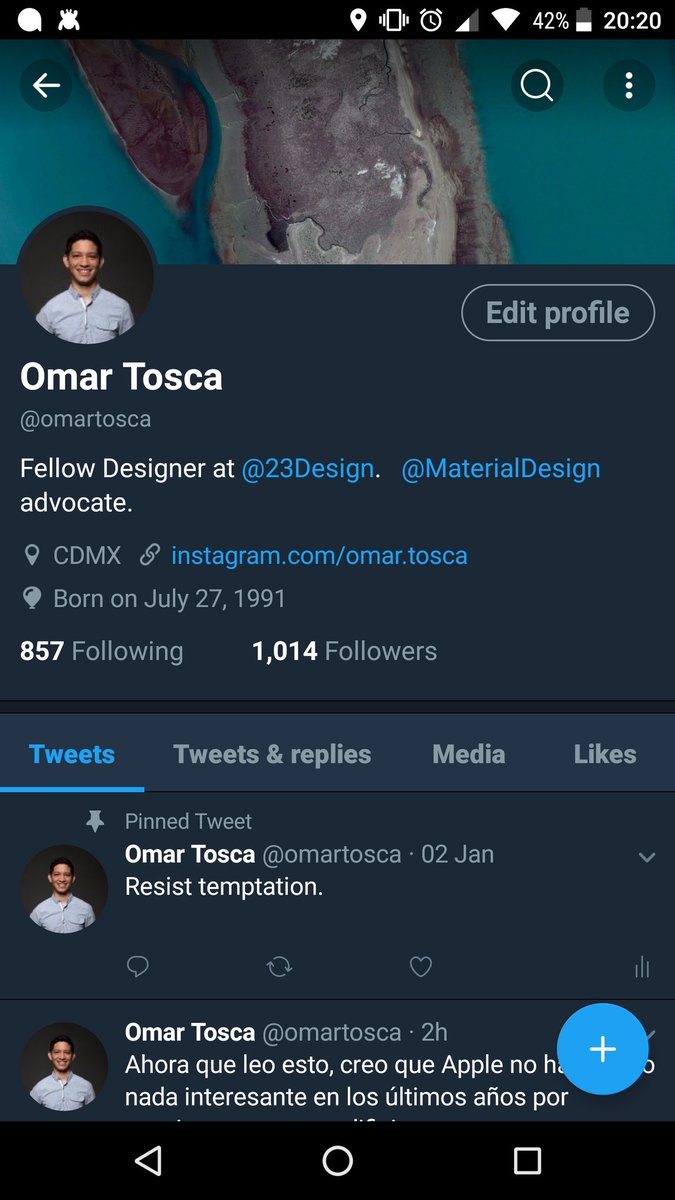View the large profile photo
This screenshot has width=675, height=1200.
point(87,276)
